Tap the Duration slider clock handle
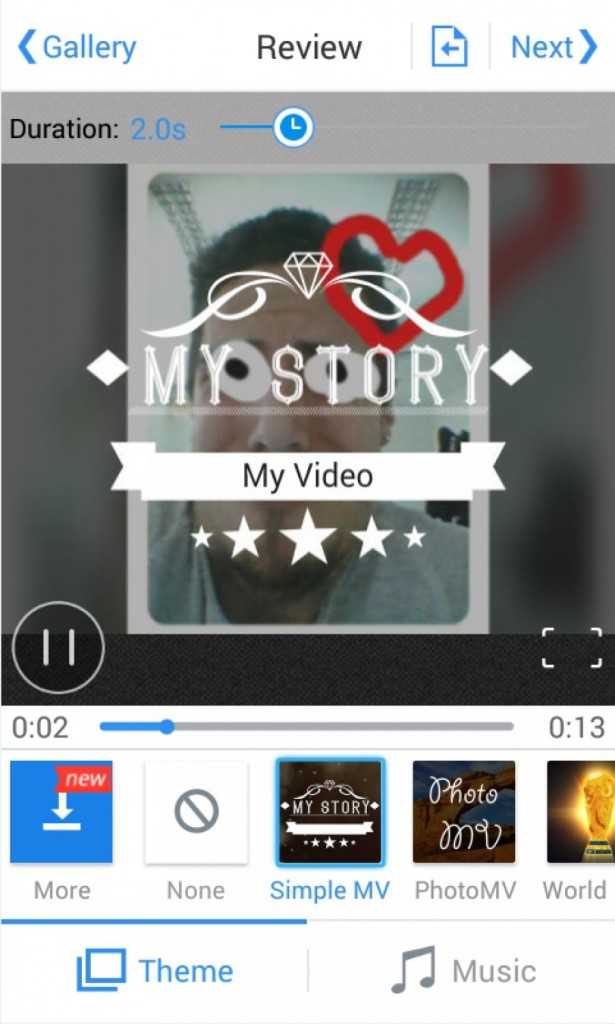The width and height of the screenshot is (615, 1024). point(293,128)
